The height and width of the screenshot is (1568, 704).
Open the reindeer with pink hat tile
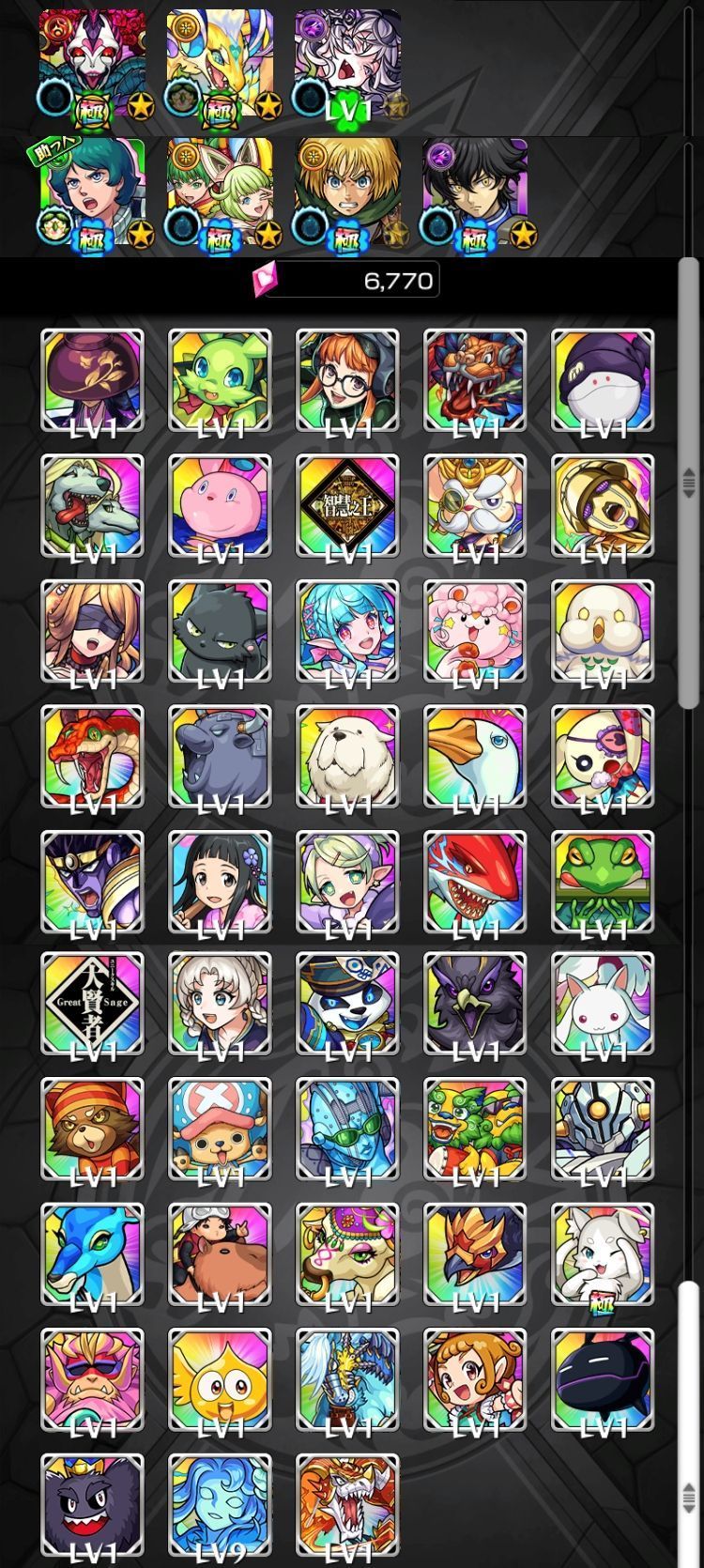point(220,1129)
